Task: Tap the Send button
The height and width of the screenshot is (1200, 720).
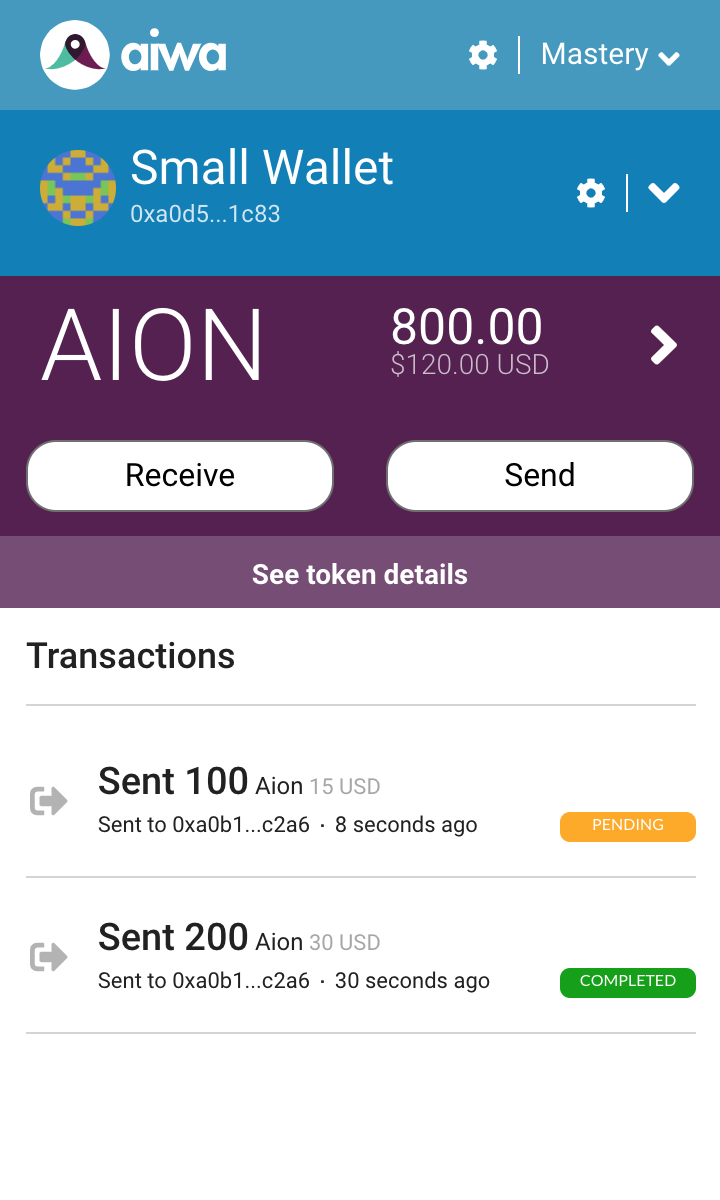Action: point(539,476)
